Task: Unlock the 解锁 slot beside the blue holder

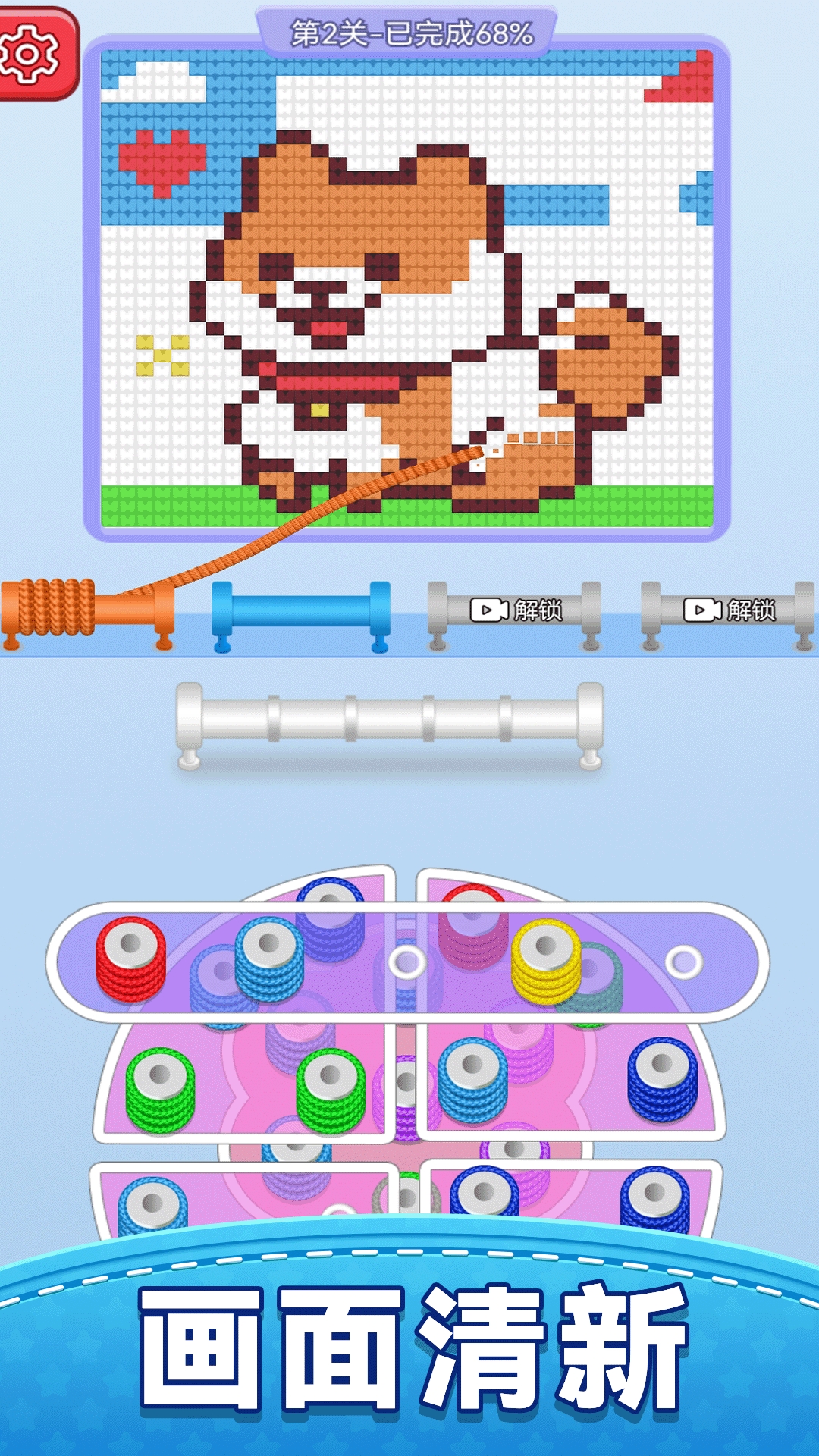Action: (x=516, y=610)
